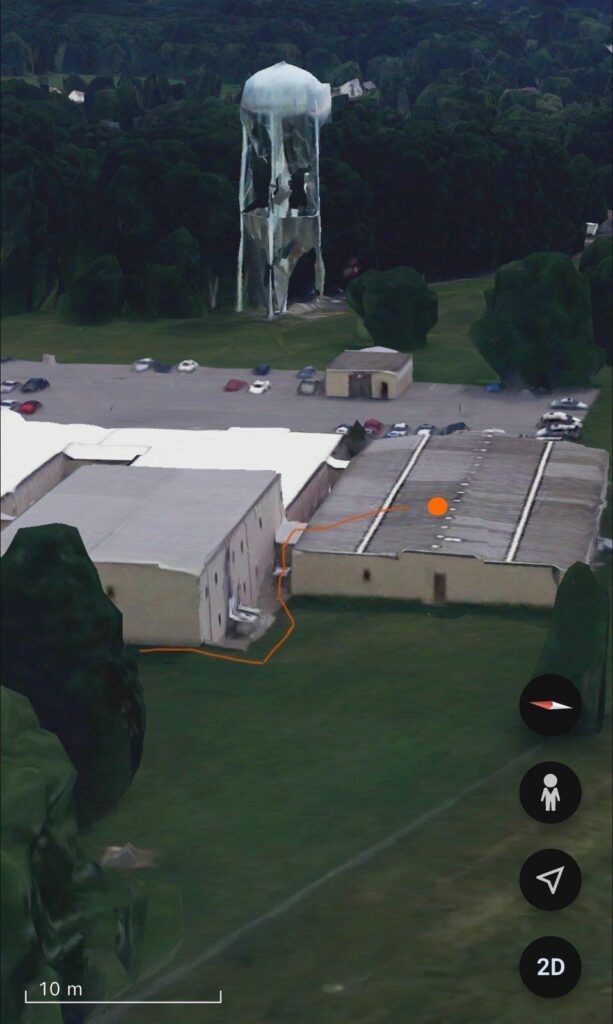Center the map on my location

550,880
